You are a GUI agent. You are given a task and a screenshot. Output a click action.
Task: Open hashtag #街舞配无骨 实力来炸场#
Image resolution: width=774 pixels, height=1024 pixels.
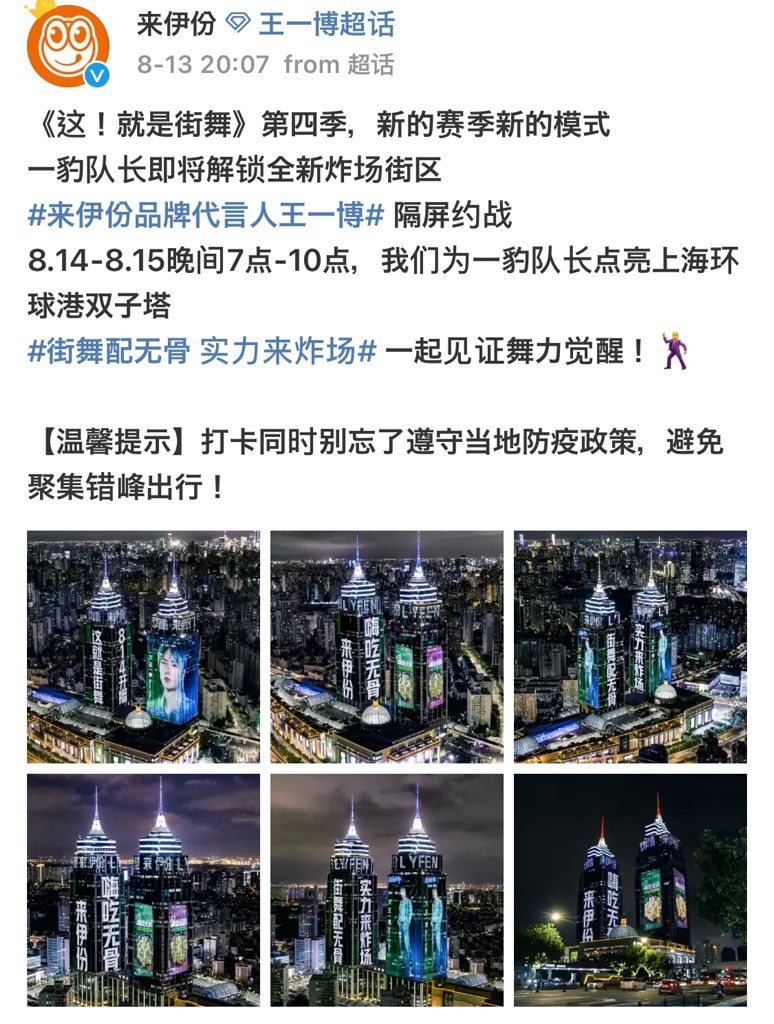[202, 351]
